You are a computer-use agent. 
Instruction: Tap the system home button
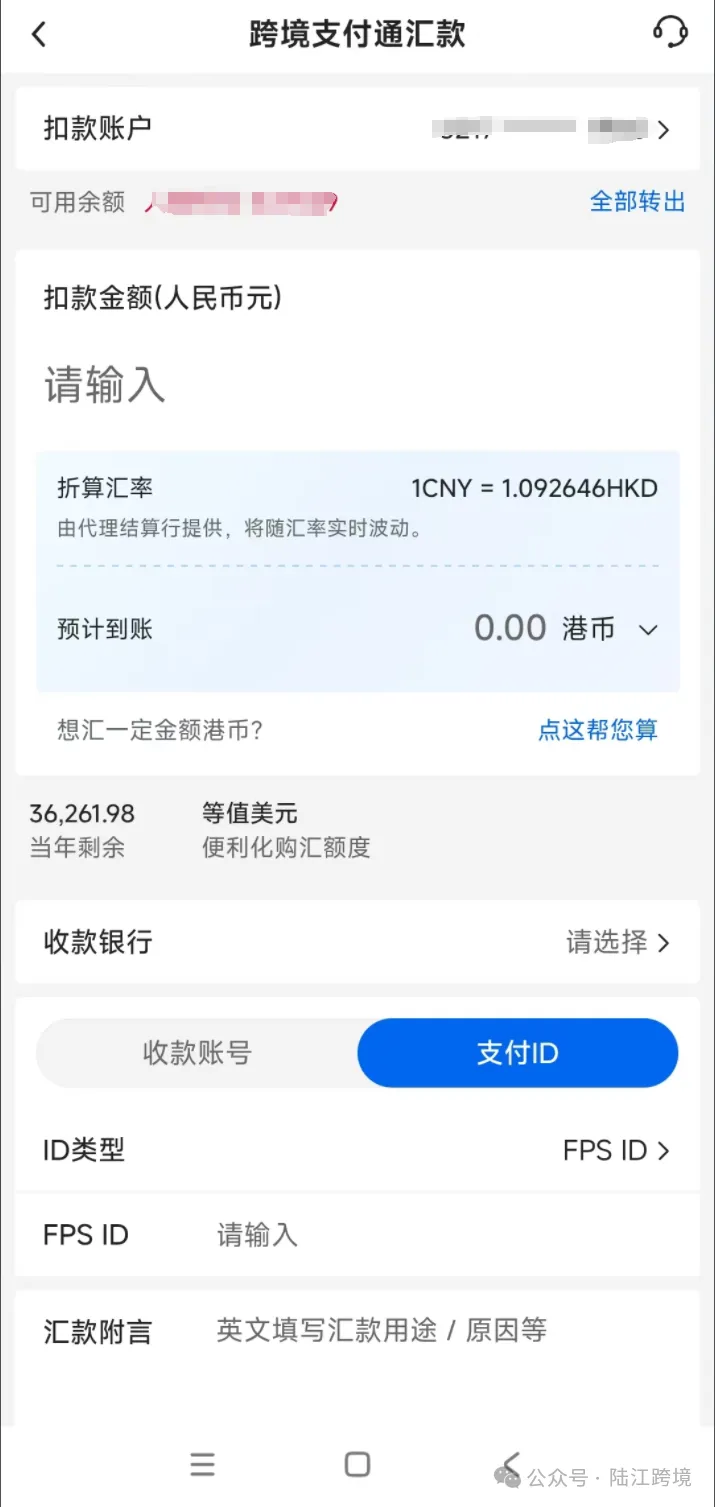(357, 1465)
